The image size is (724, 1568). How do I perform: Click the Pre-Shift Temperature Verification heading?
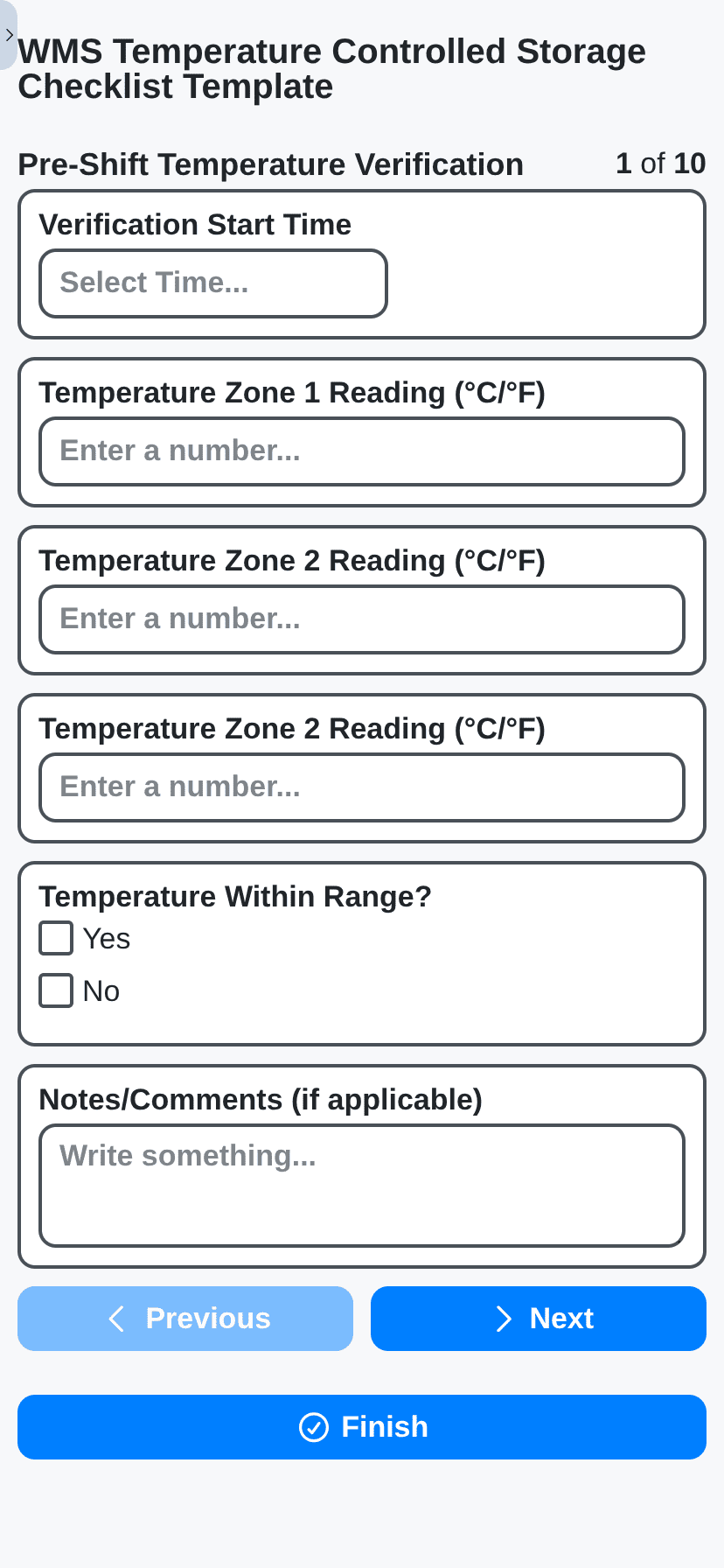point(270,164)
